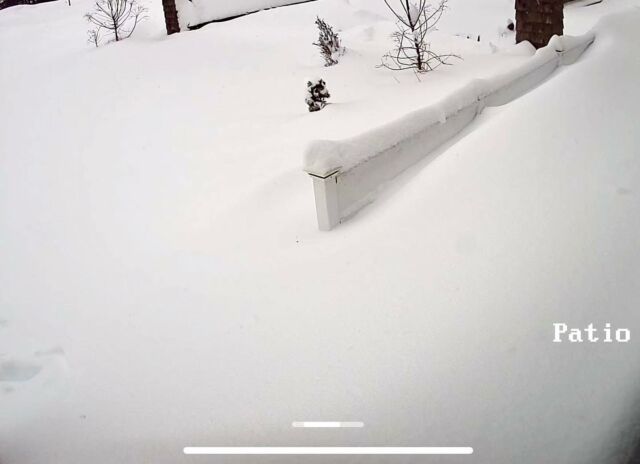Tap the horizontal scroll indicator bar

click(327, 424)
